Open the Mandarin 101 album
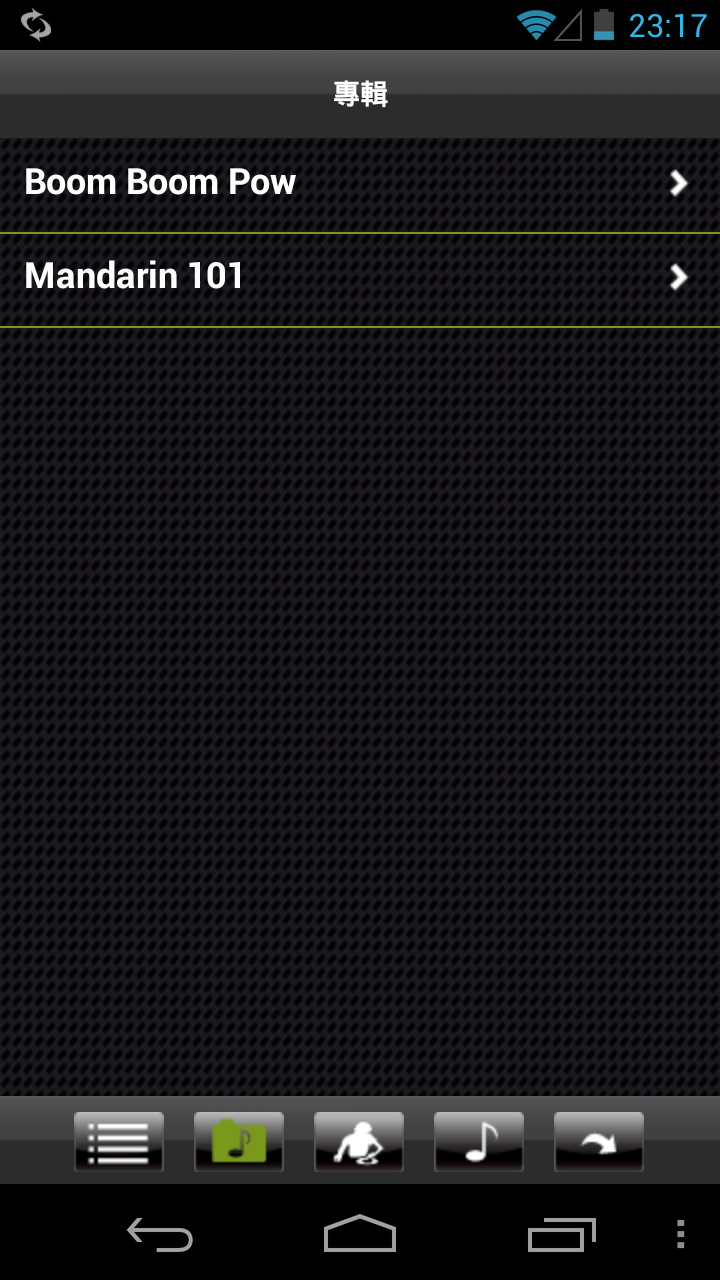 tap(360, 278)
